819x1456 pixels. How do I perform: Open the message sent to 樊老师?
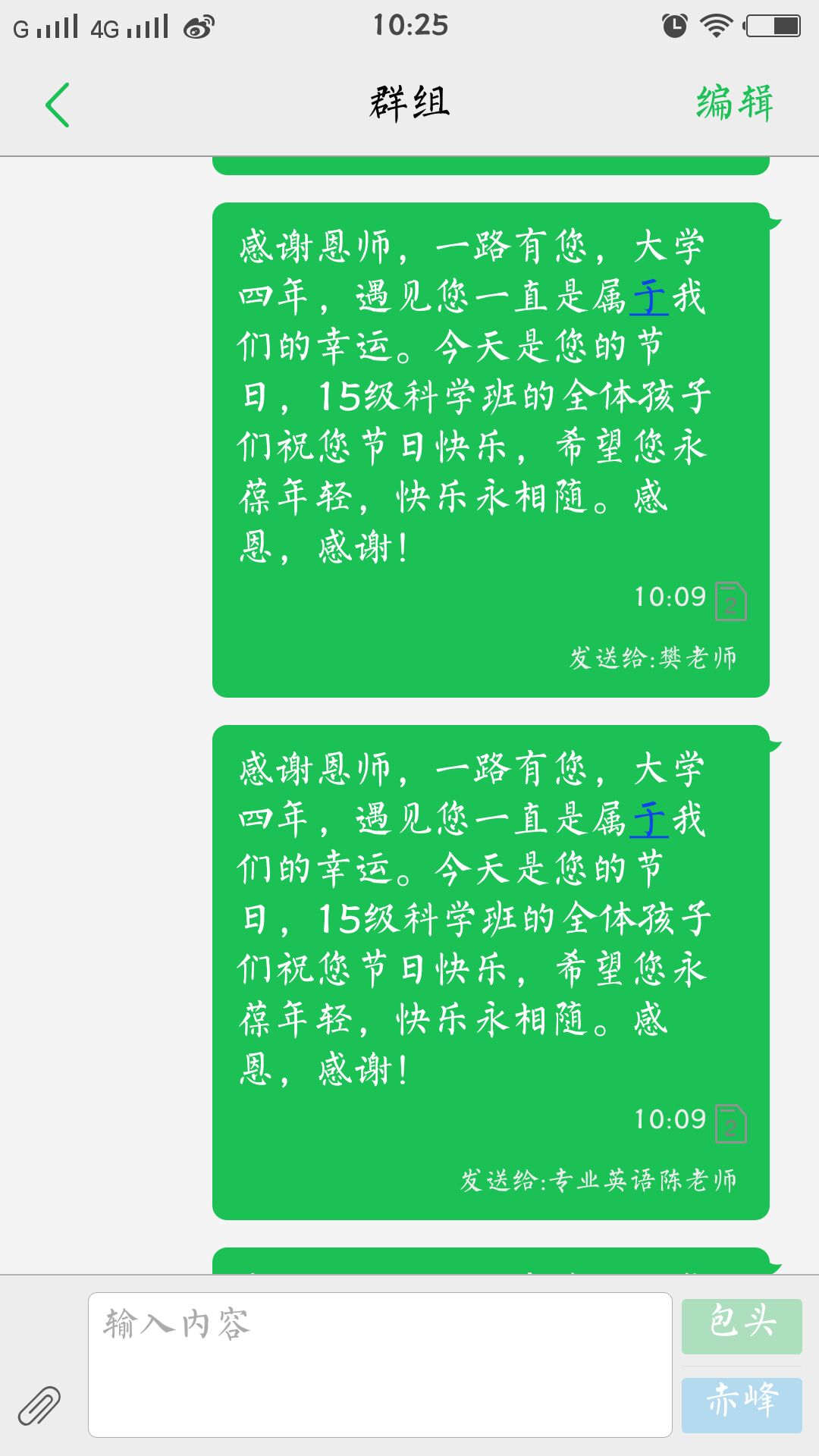tap(491, 450)
